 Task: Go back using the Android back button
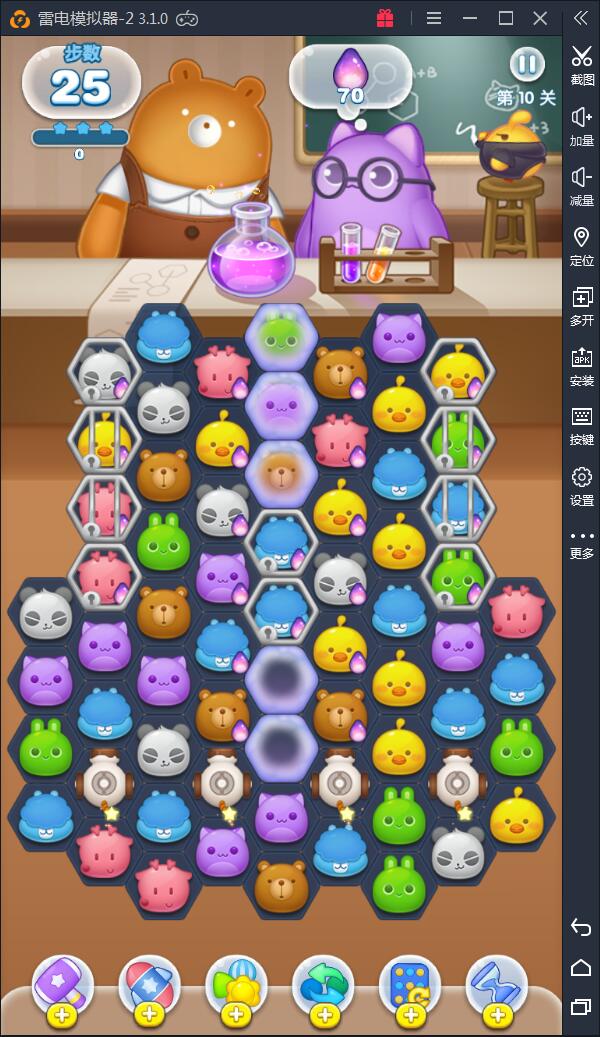(581, 927)
